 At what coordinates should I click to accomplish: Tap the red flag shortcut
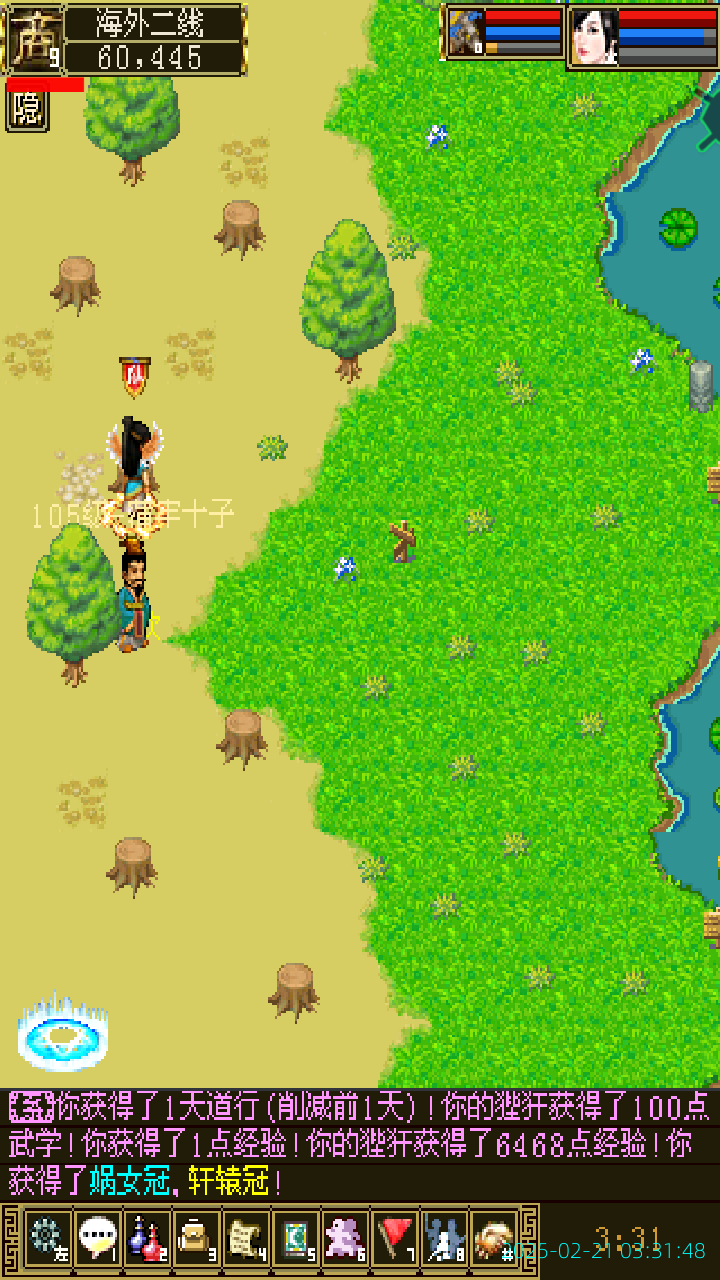click(396, 1238)
